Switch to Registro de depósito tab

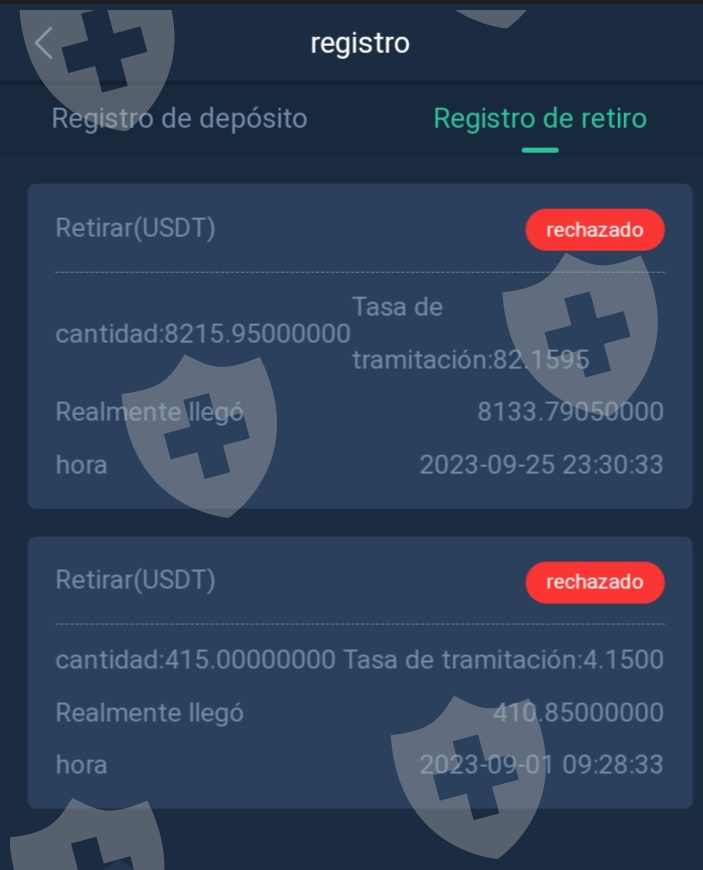pyautogui.click(x=180, y=119)
